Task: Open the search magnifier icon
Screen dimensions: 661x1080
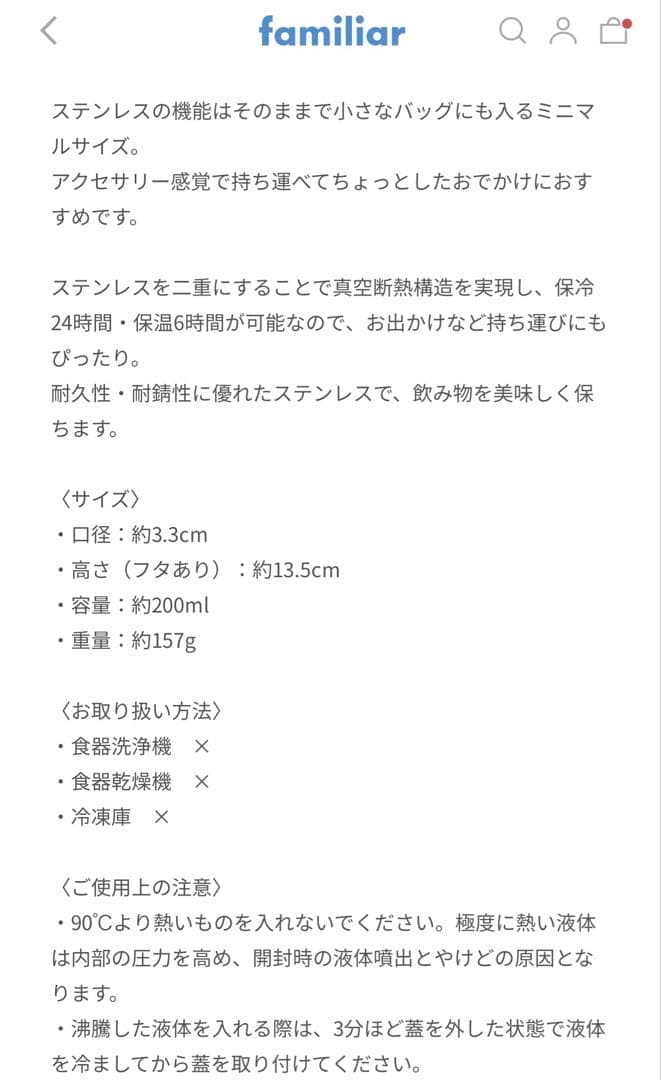Action: (x=512, y=31)
